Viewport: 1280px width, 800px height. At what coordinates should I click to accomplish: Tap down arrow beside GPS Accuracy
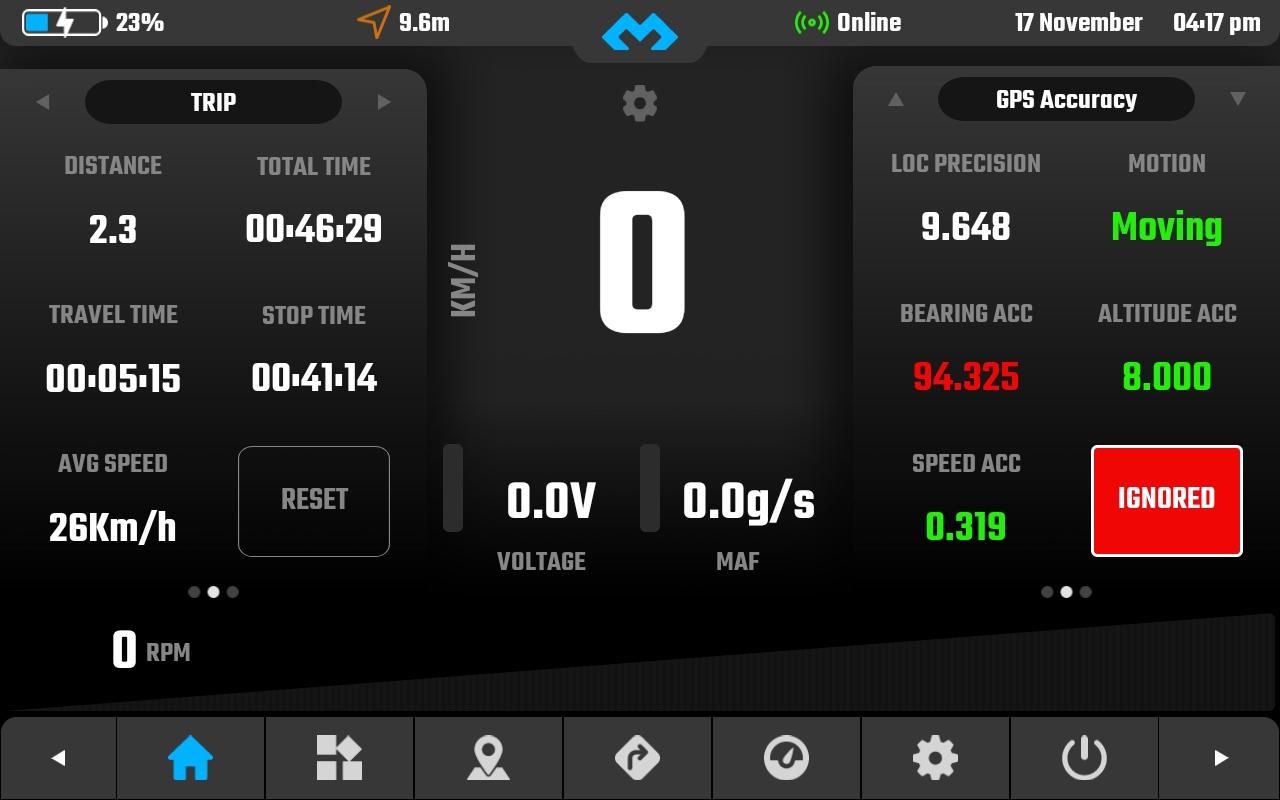coord(1238,99)
